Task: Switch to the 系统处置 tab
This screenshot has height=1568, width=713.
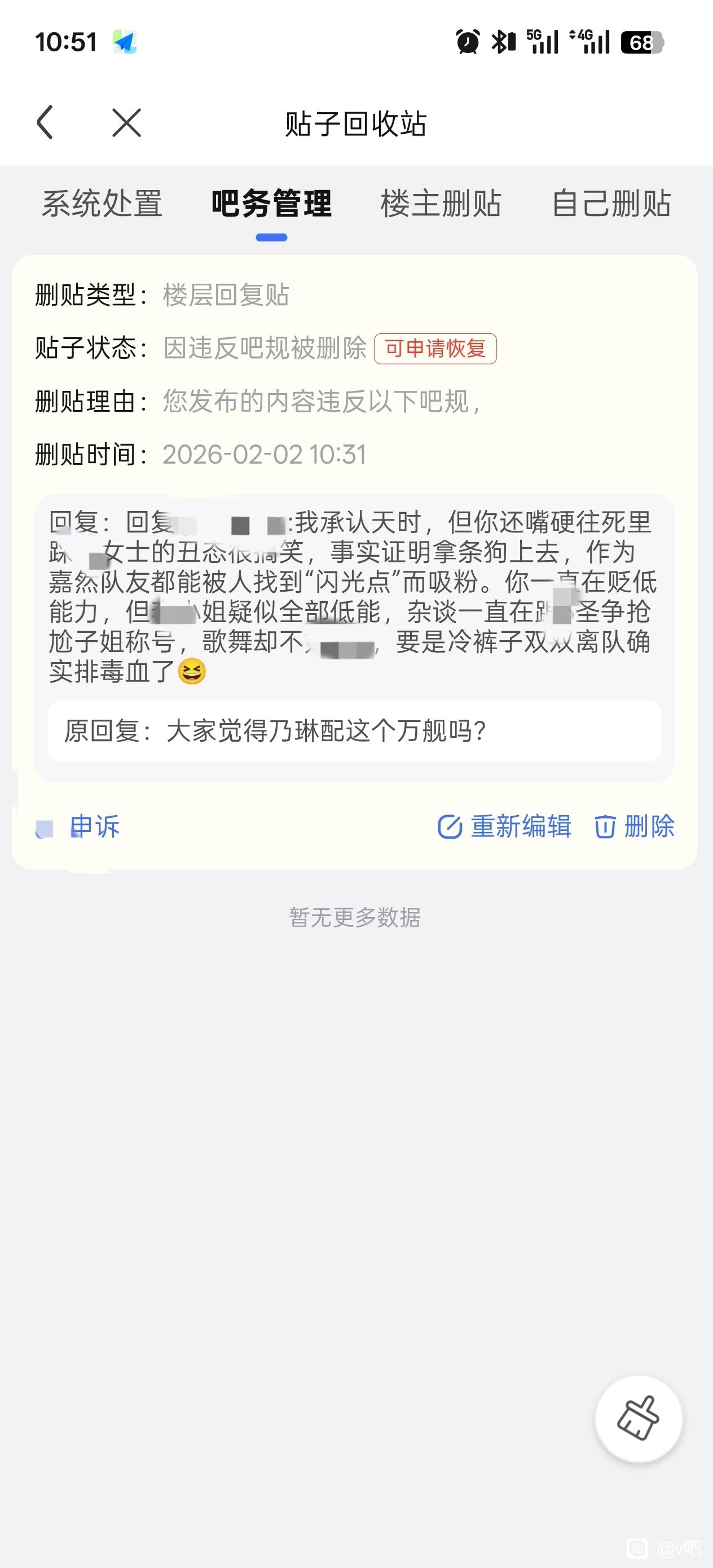Action: [102, 203]
